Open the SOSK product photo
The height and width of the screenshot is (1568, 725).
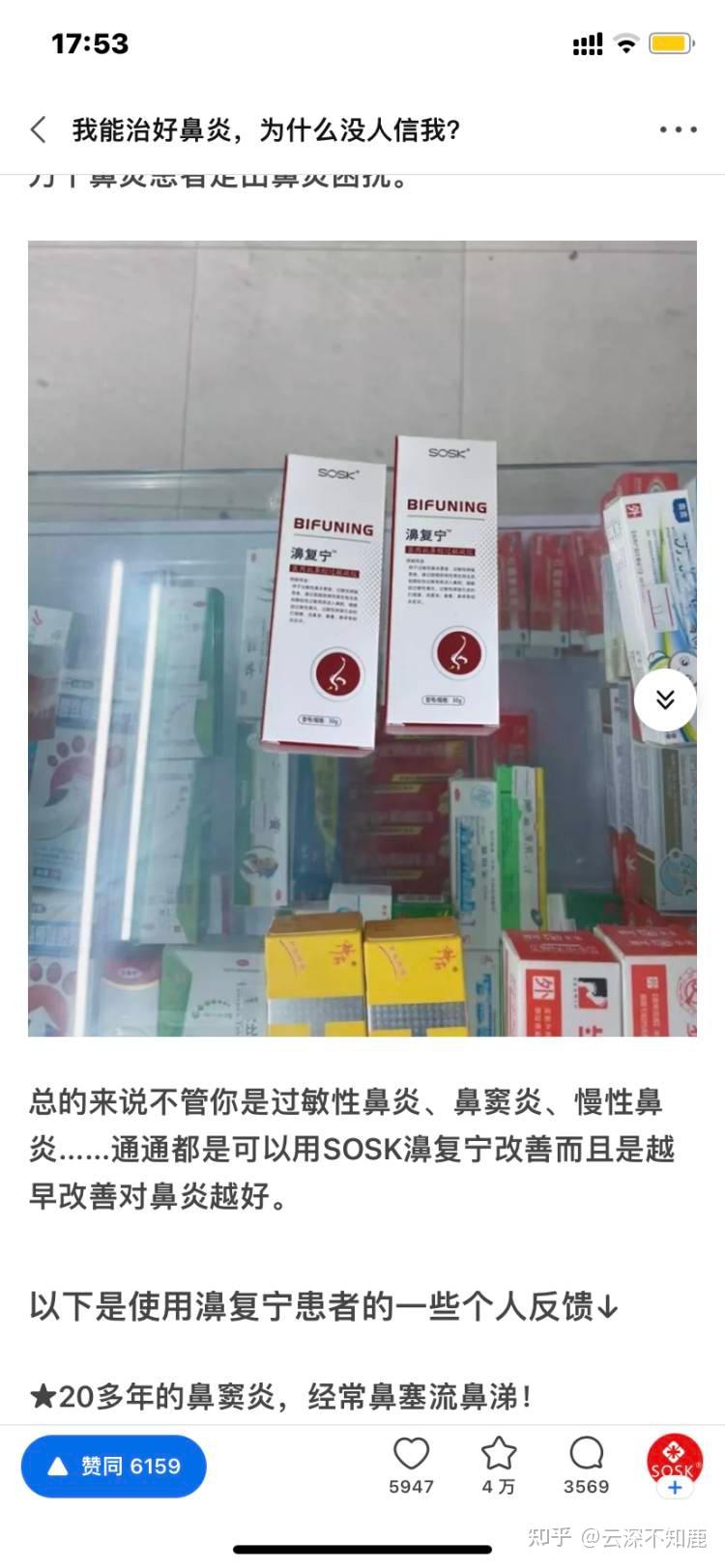[362, 639]
